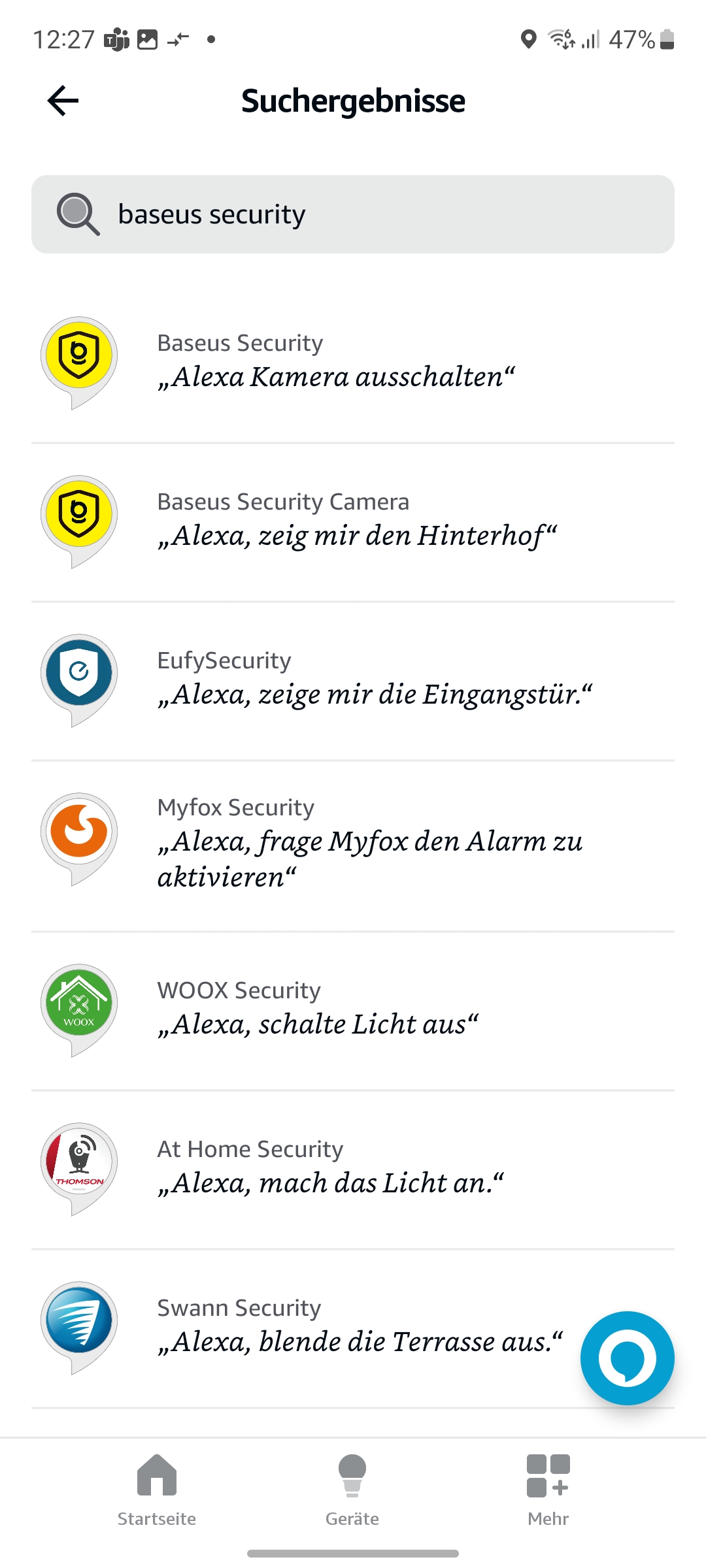Open the Swann Security skill

[314, 1326]
